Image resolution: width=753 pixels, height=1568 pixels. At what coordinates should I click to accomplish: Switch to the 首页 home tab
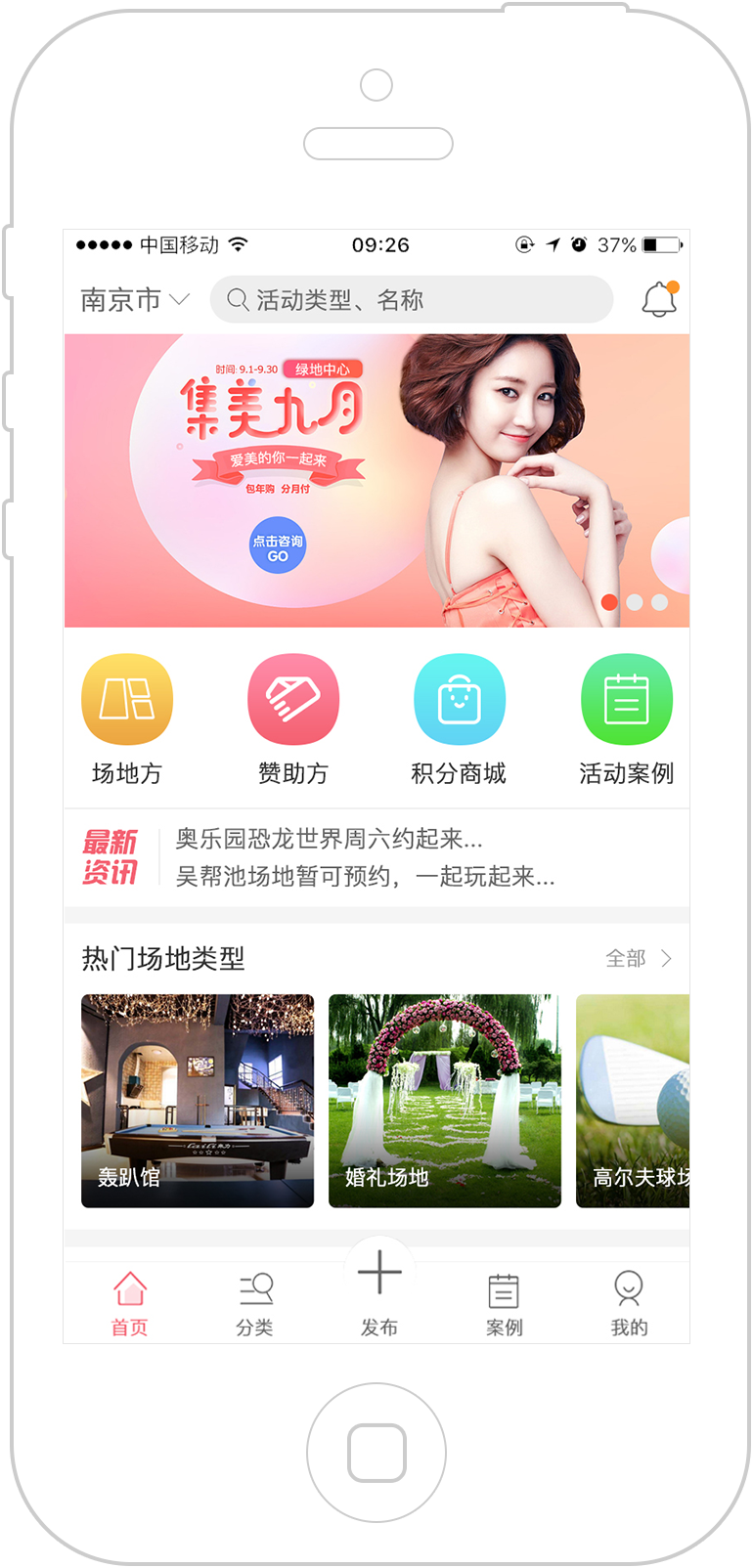click(x=128, y=1300)
